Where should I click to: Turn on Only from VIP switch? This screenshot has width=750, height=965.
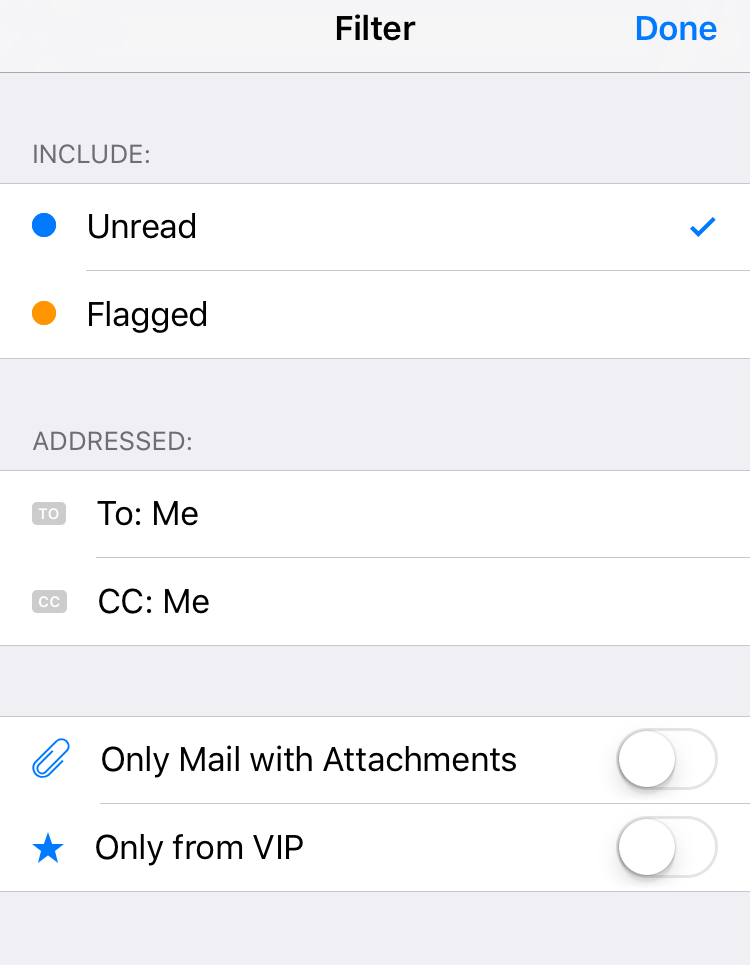(x=667, y=847)
